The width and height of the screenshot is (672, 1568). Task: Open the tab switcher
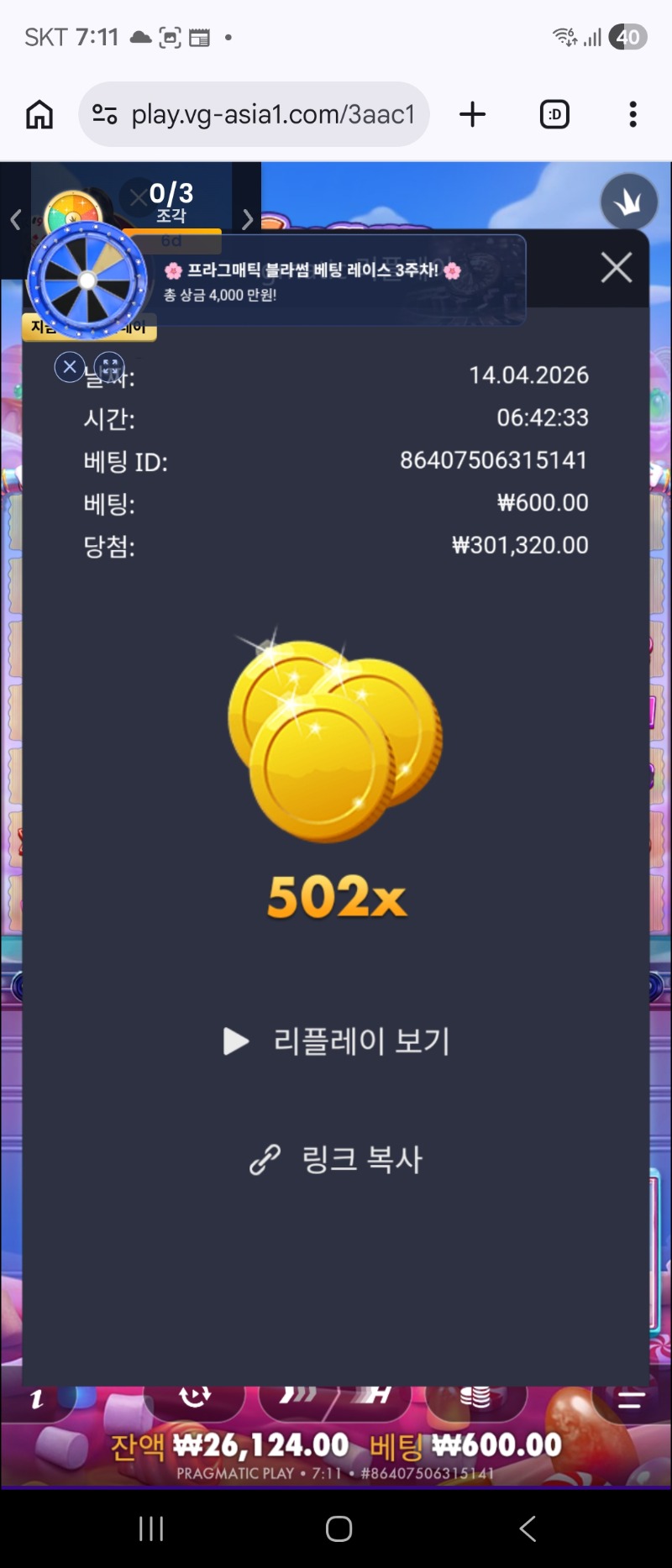[x=554, y=114]
